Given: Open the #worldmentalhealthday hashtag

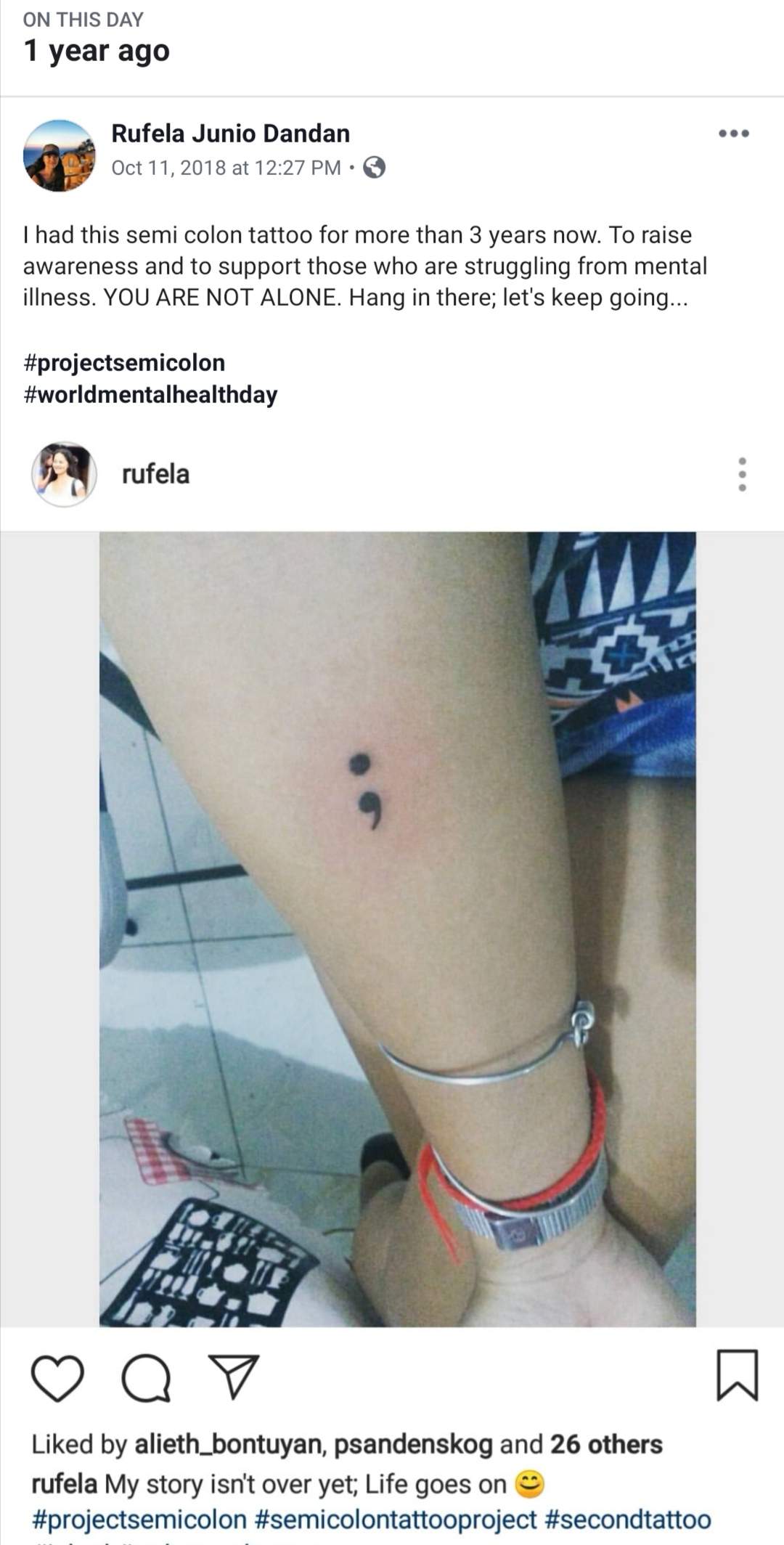Looking at the screenshot, I should [x=150, y=395].
